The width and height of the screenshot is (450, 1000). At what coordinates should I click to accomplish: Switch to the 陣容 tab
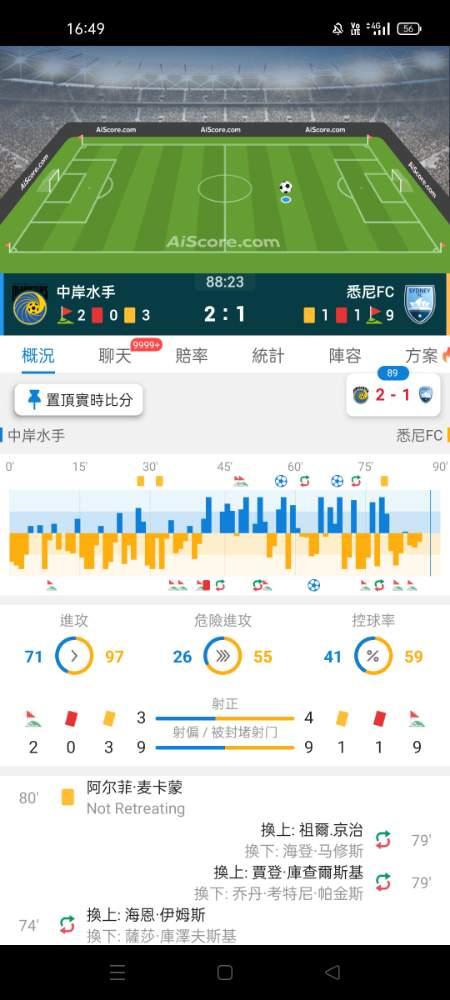tap(345, 355)
